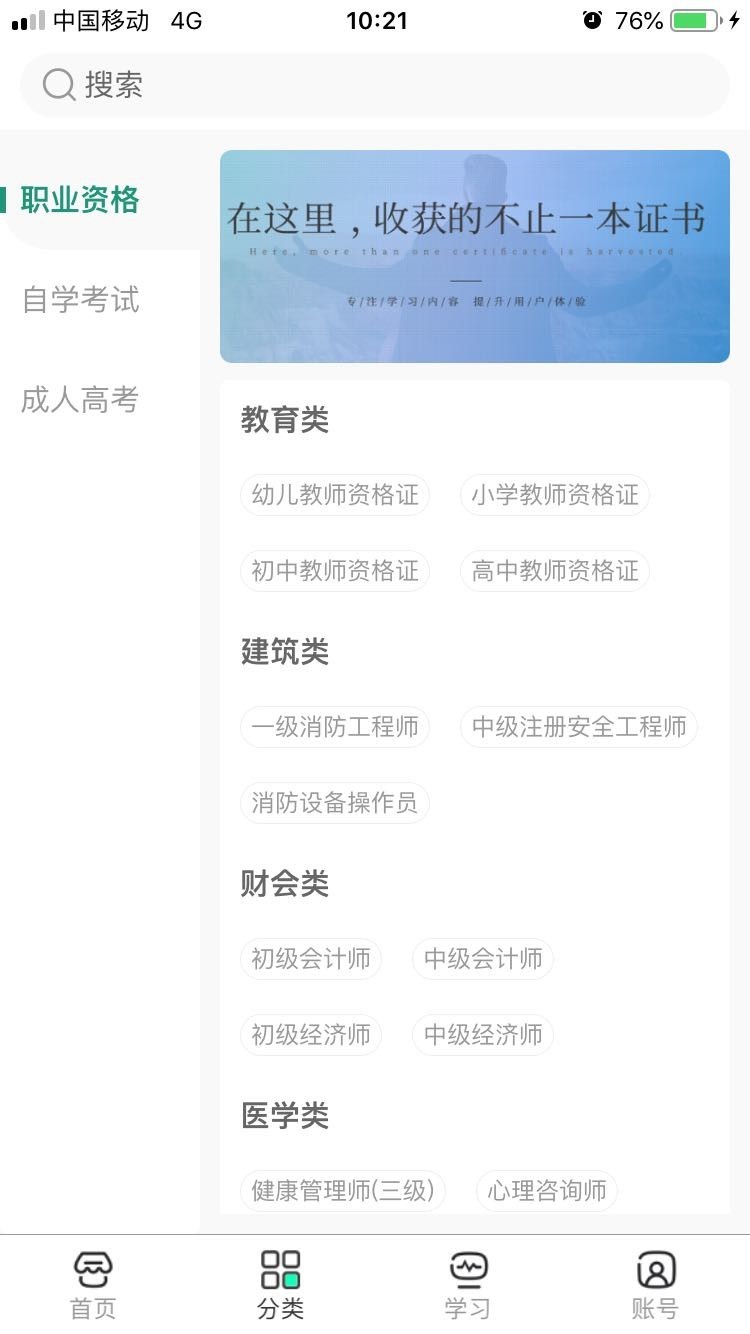Open the 初级会计师 course tag
This screenshot has width=750, height=1334.
(311, 958)
